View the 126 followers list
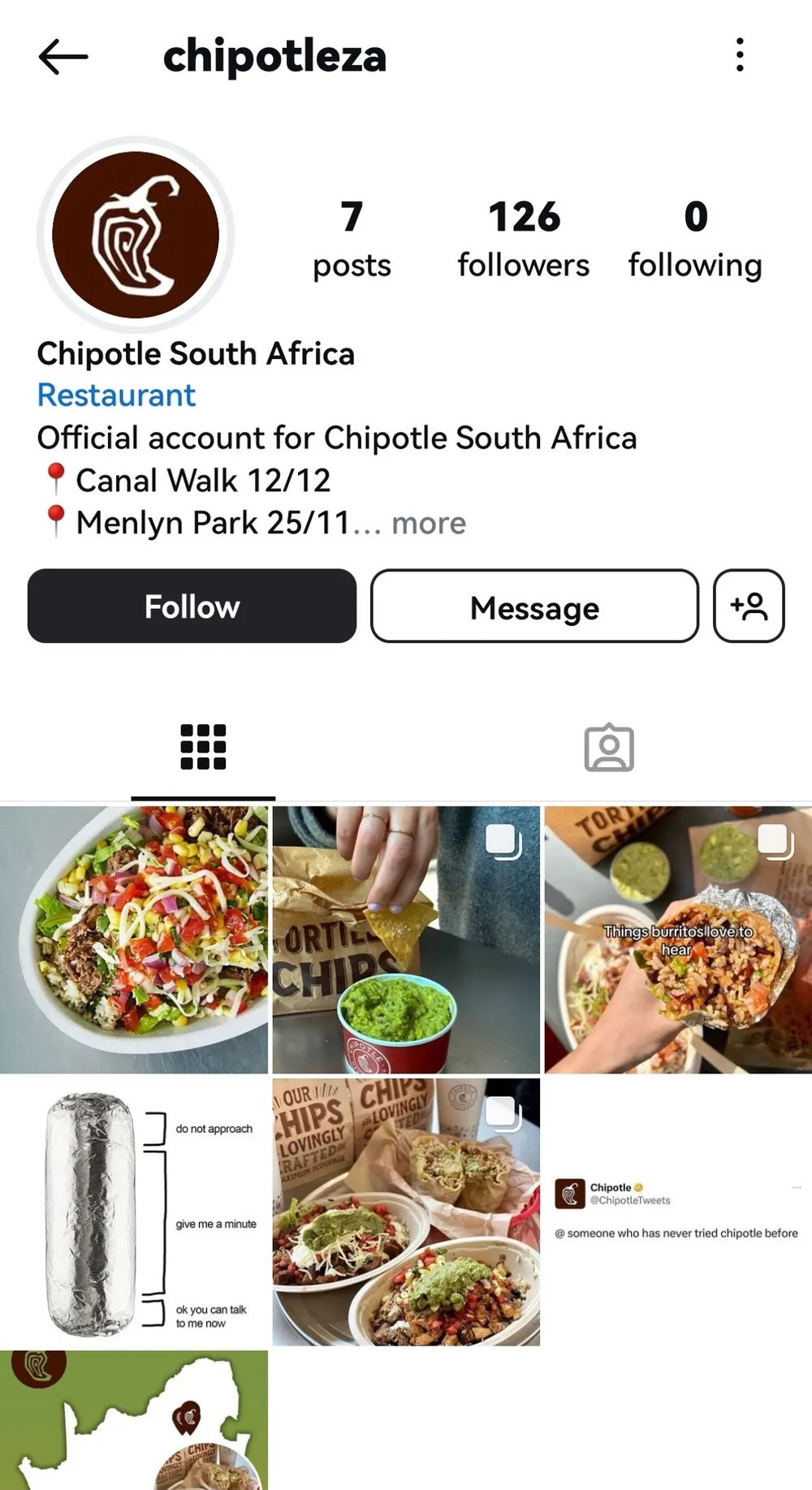 click(524, 239)
